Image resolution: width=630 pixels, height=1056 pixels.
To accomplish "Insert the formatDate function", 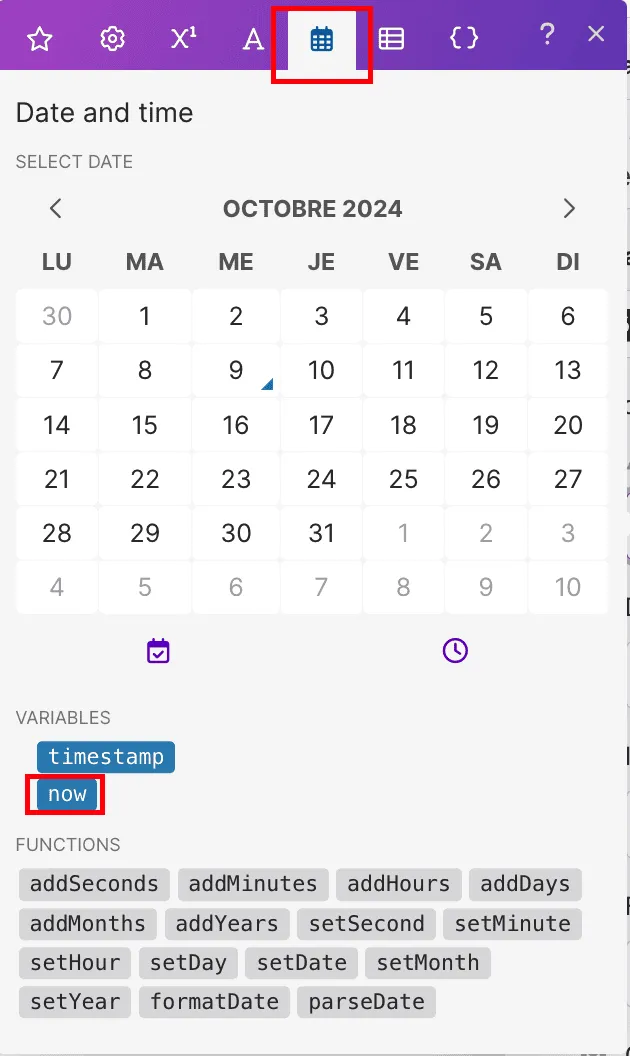I will pos(214,1002).
